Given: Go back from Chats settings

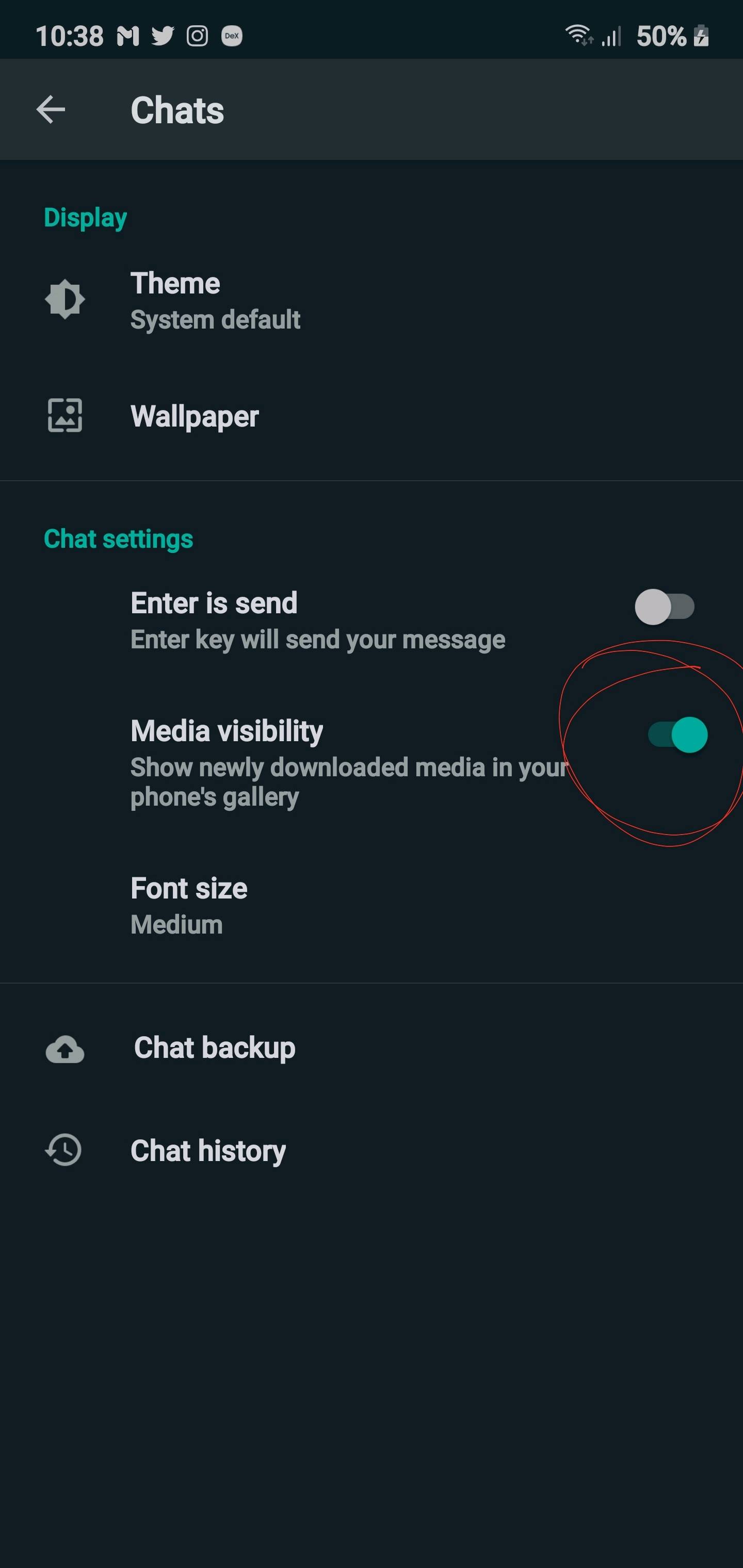Looking at the screenshot, I should click(51, 109).
